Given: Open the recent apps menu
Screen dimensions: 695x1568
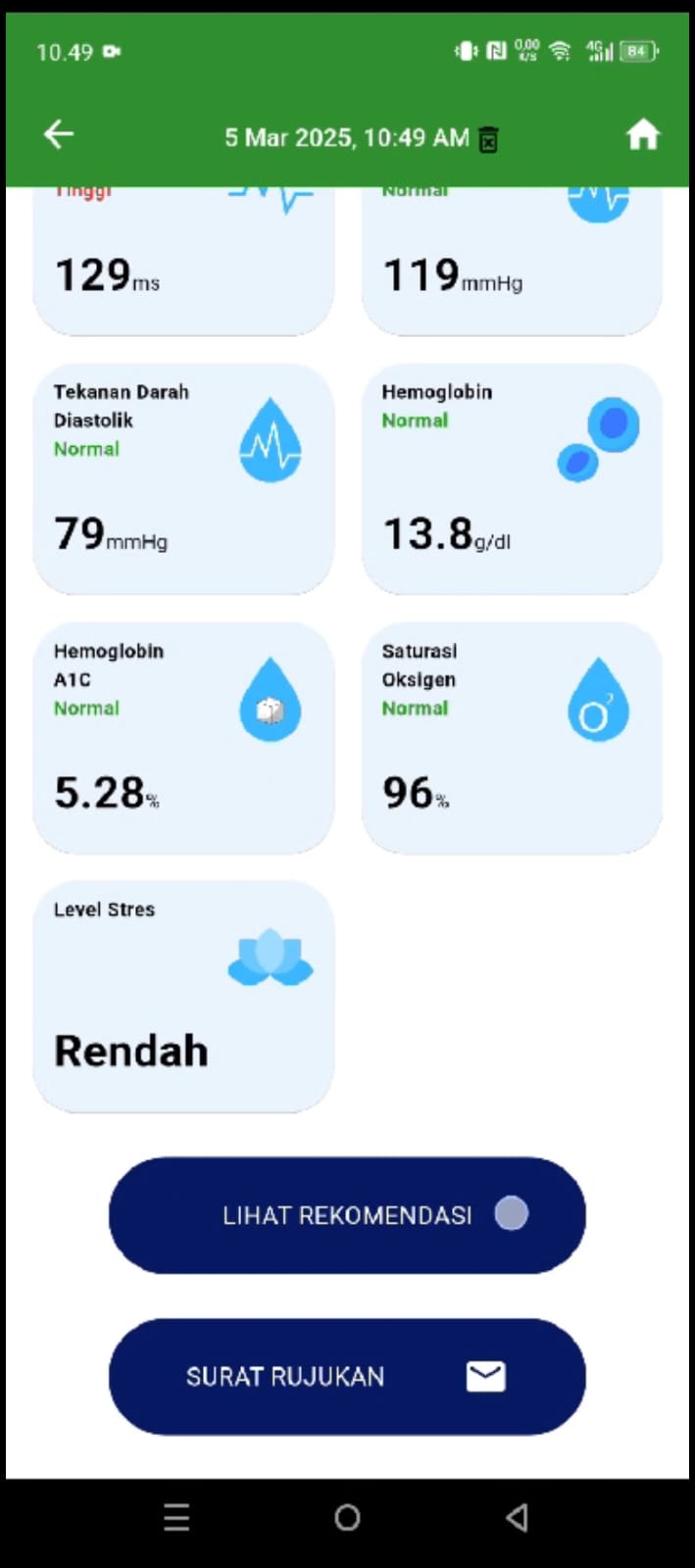Looking at the screenshot, I should coord(176,1518).
